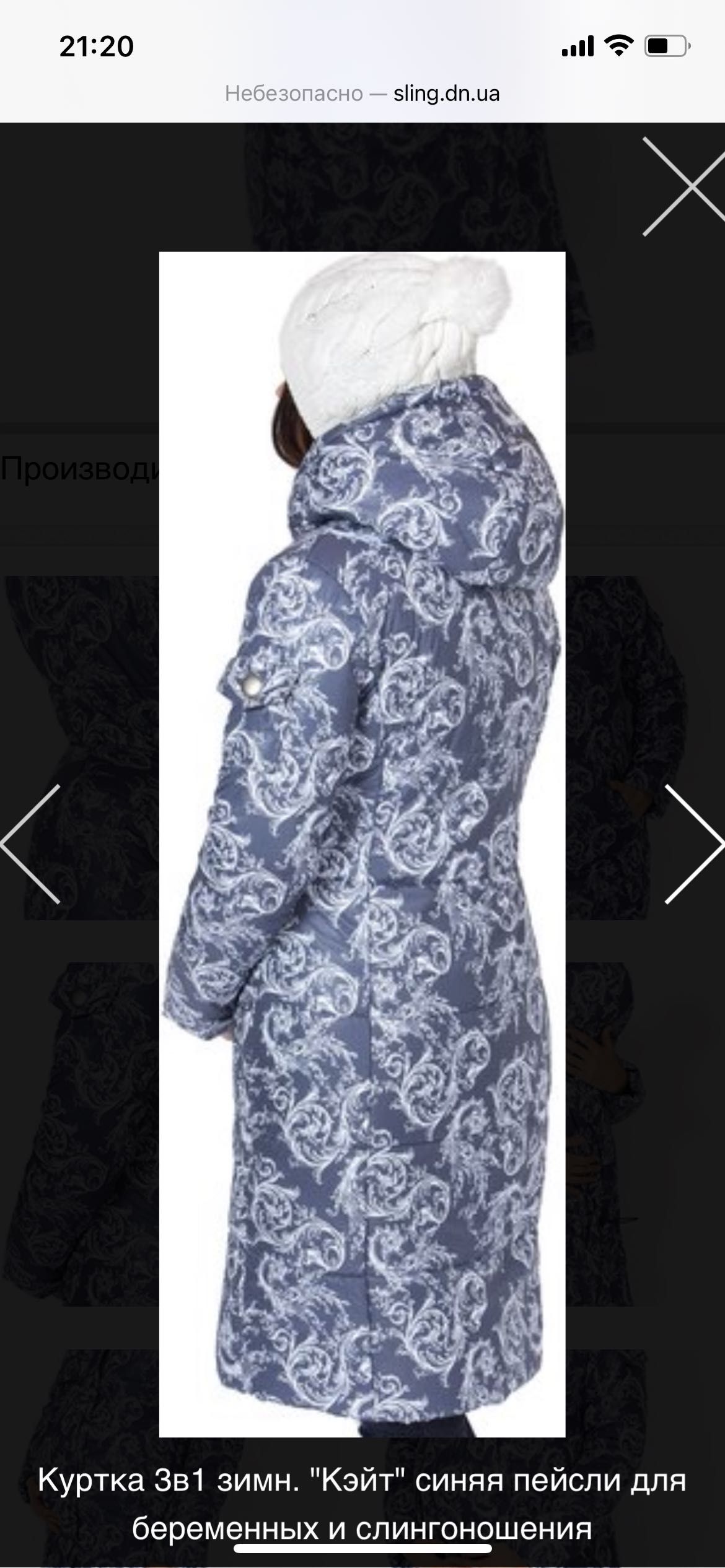Show the next product photo

[693, 843]
